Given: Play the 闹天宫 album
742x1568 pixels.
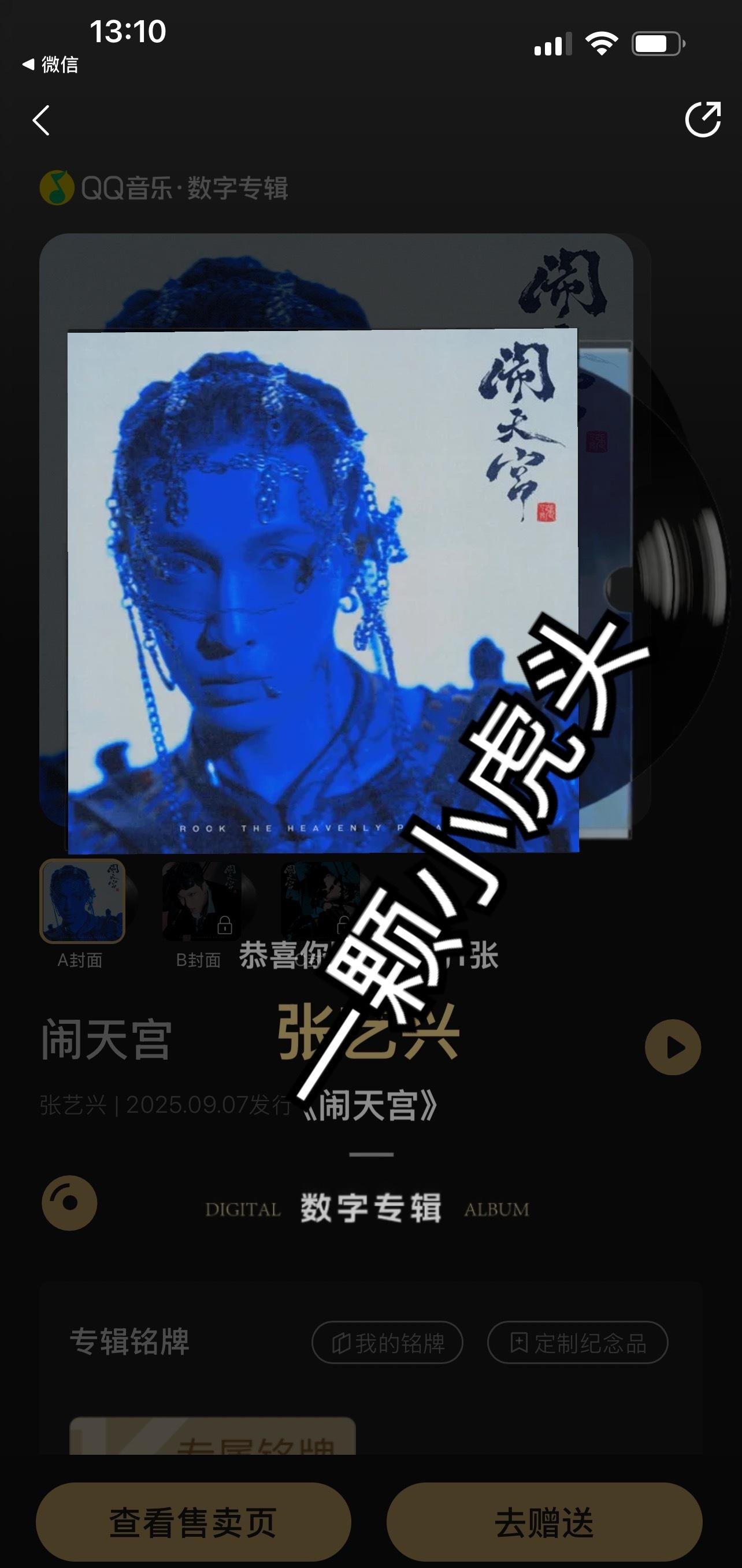Looking at the screenshot, I should pyautogui.click(x=673, y=1047).
